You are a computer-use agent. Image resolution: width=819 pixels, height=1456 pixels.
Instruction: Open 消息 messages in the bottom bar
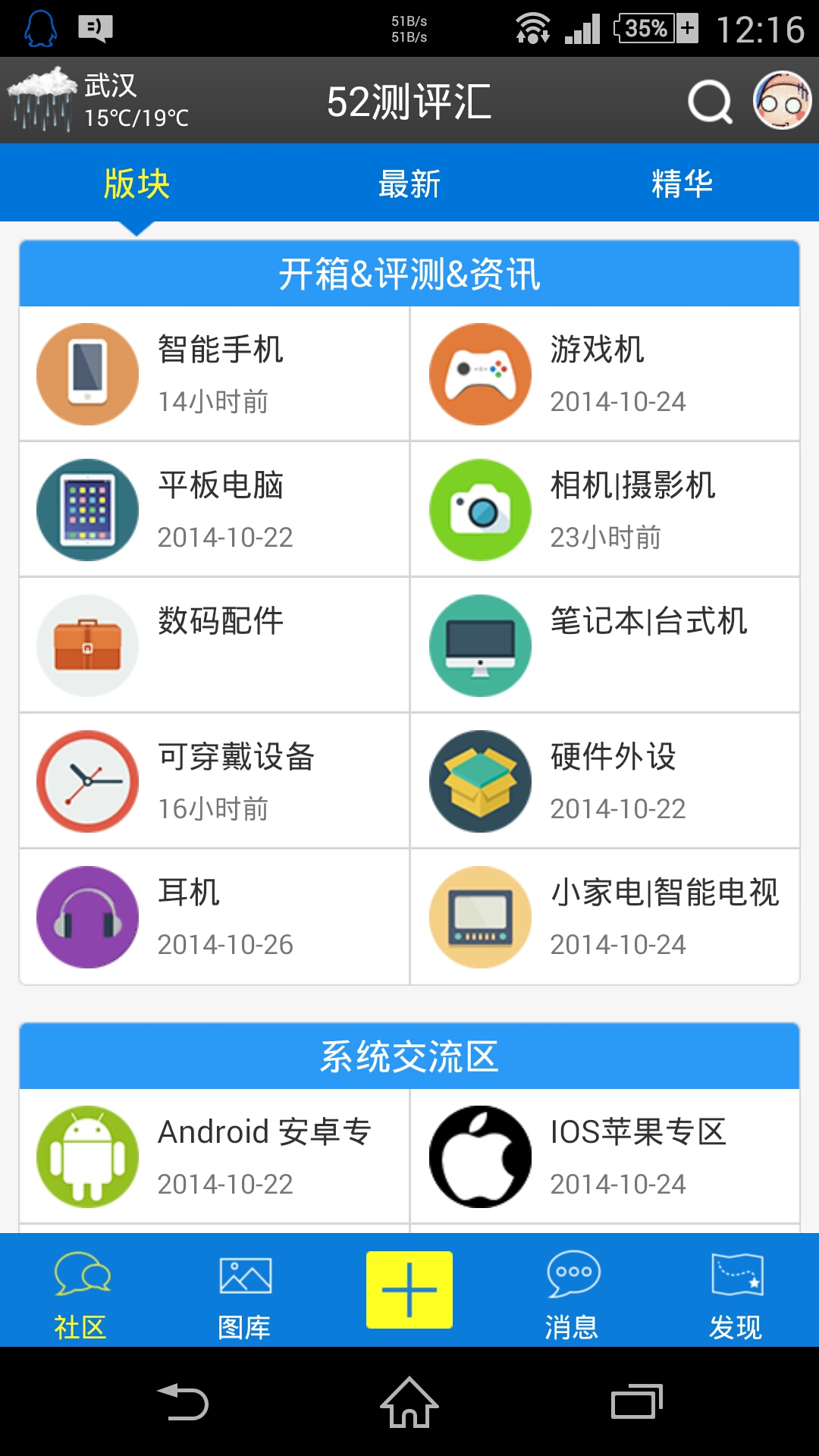573,1289
